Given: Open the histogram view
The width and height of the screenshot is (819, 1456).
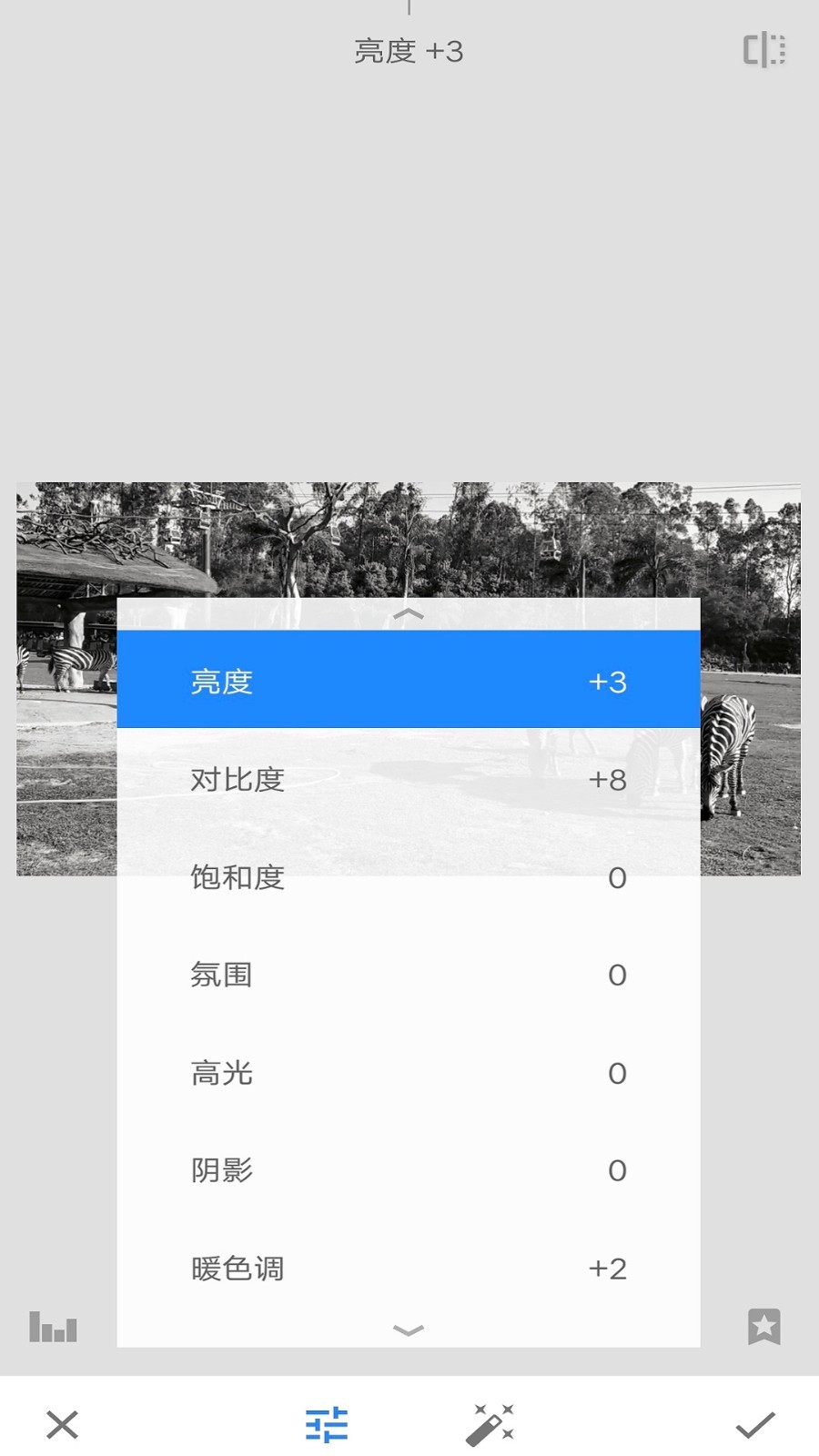Looking at the screenshot, I should (x=53, y=1327).
